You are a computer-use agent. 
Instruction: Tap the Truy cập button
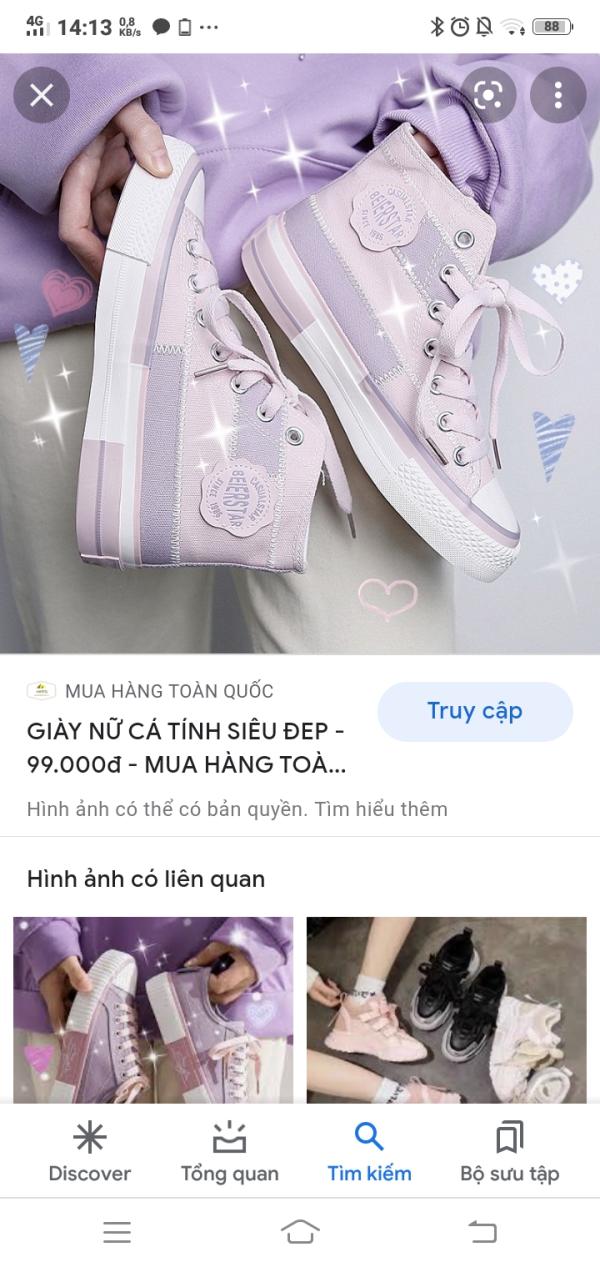tap(475, 711)
